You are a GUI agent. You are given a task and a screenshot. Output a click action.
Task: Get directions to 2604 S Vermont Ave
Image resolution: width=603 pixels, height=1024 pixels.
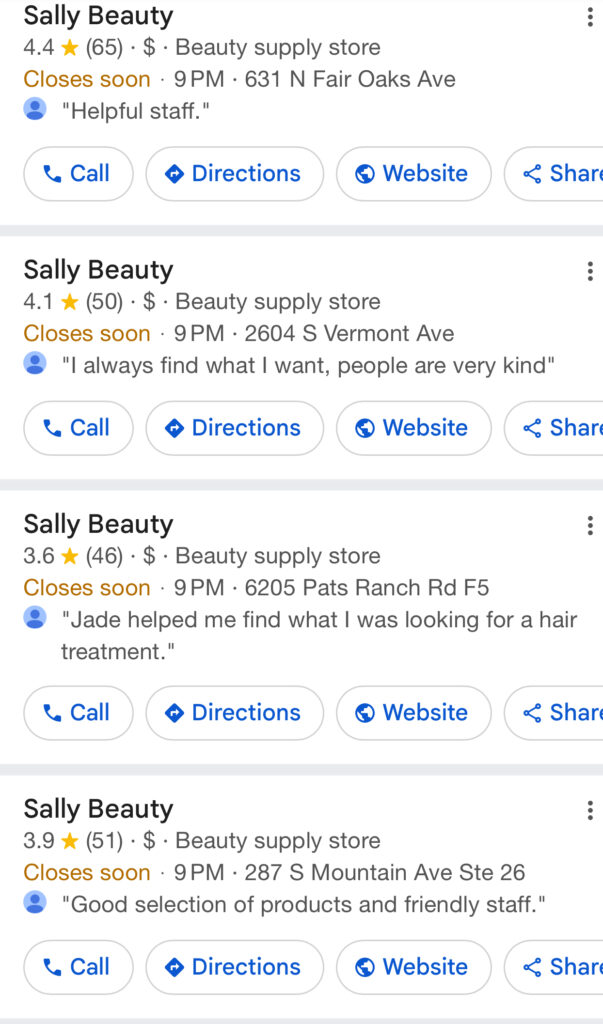coord(235,428)
